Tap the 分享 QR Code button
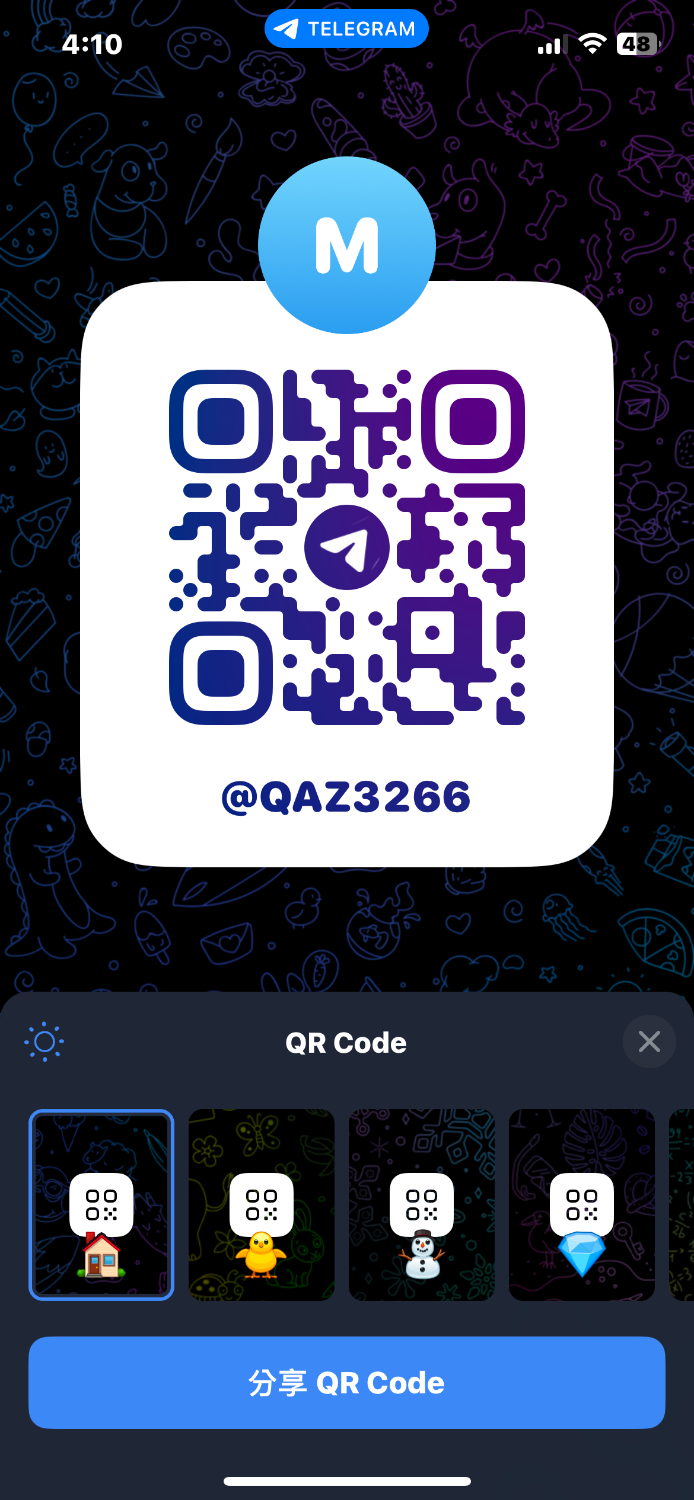Screen dimensions: 694x1500 click(x=346, y=1382)
